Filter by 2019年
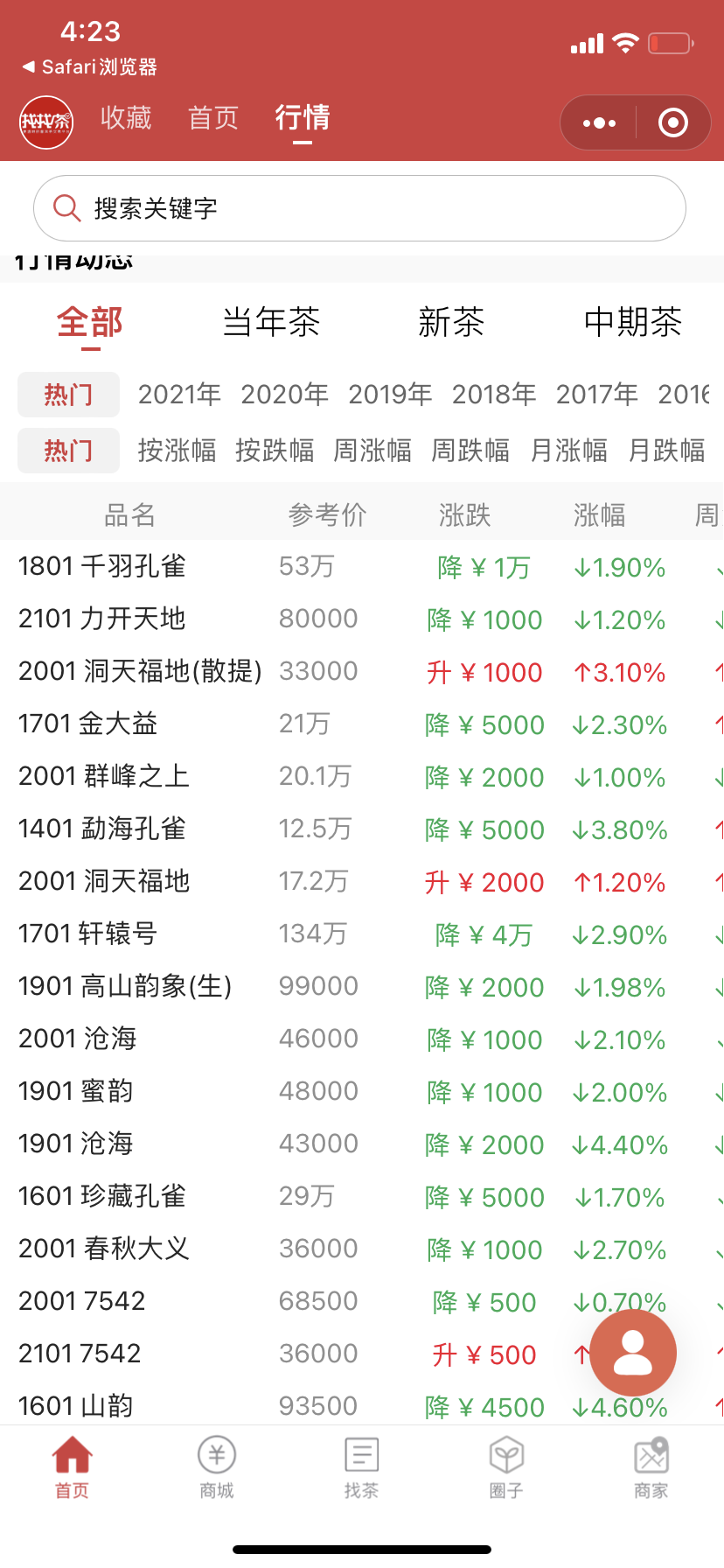This screenshot has height=1568, width=724. (x=390, y=395)
